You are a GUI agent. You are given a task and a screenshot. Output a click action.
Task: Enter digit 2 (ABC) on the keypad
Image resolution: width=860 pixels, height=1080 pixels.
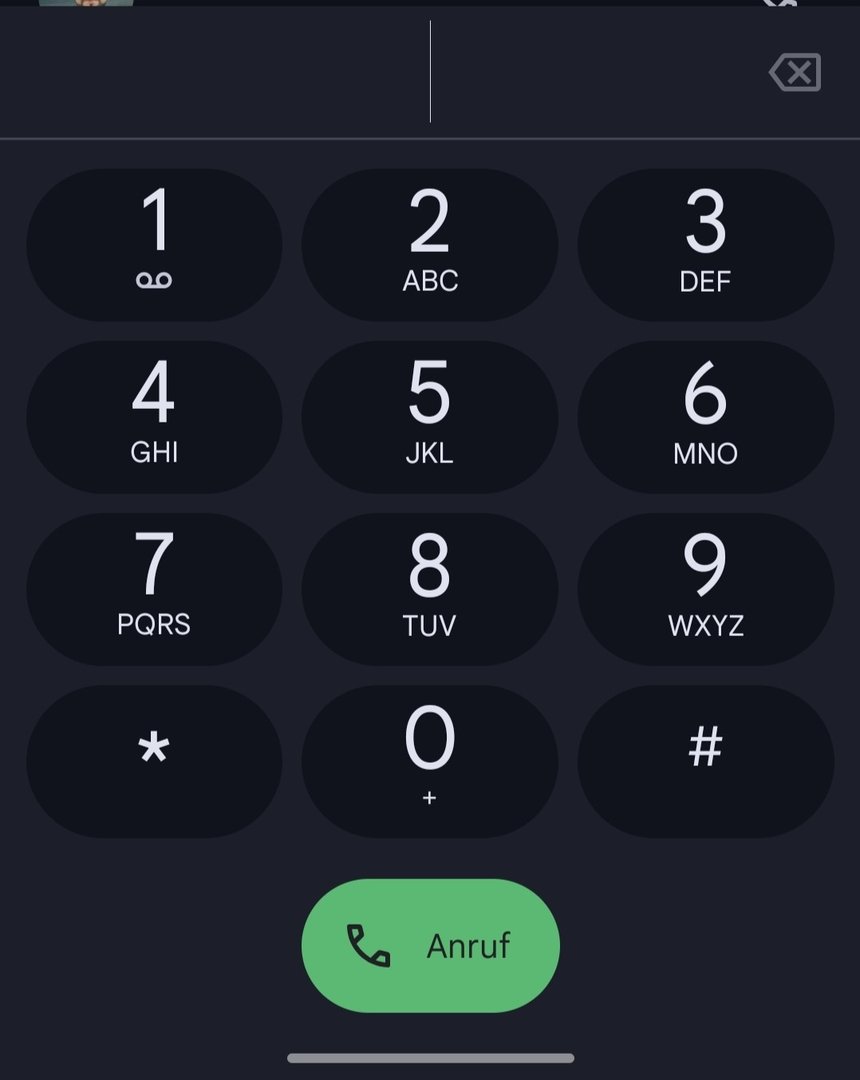430,244
